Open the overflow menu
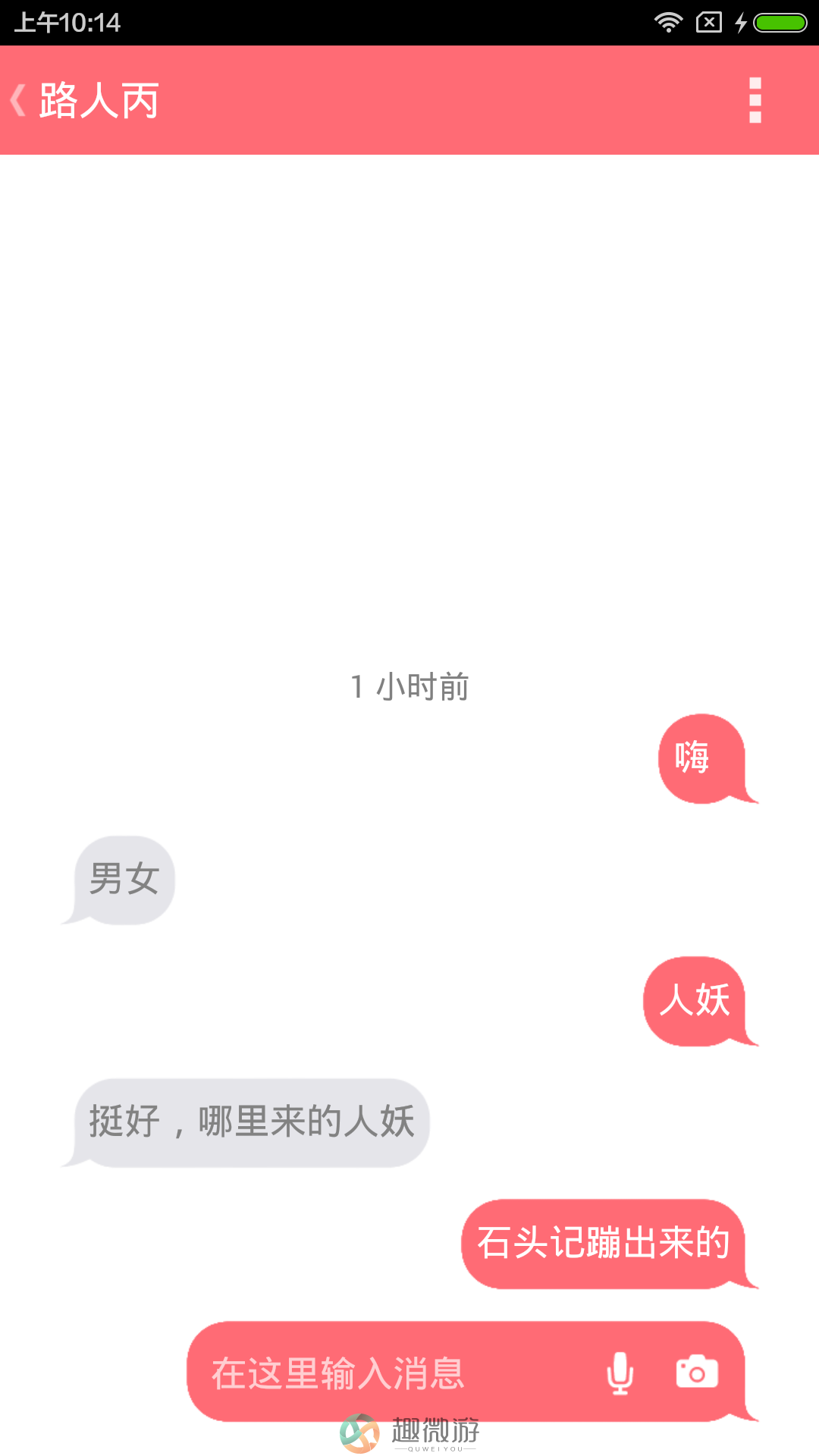The height and width of the screenshot is (1456, 819). [755, 100]
